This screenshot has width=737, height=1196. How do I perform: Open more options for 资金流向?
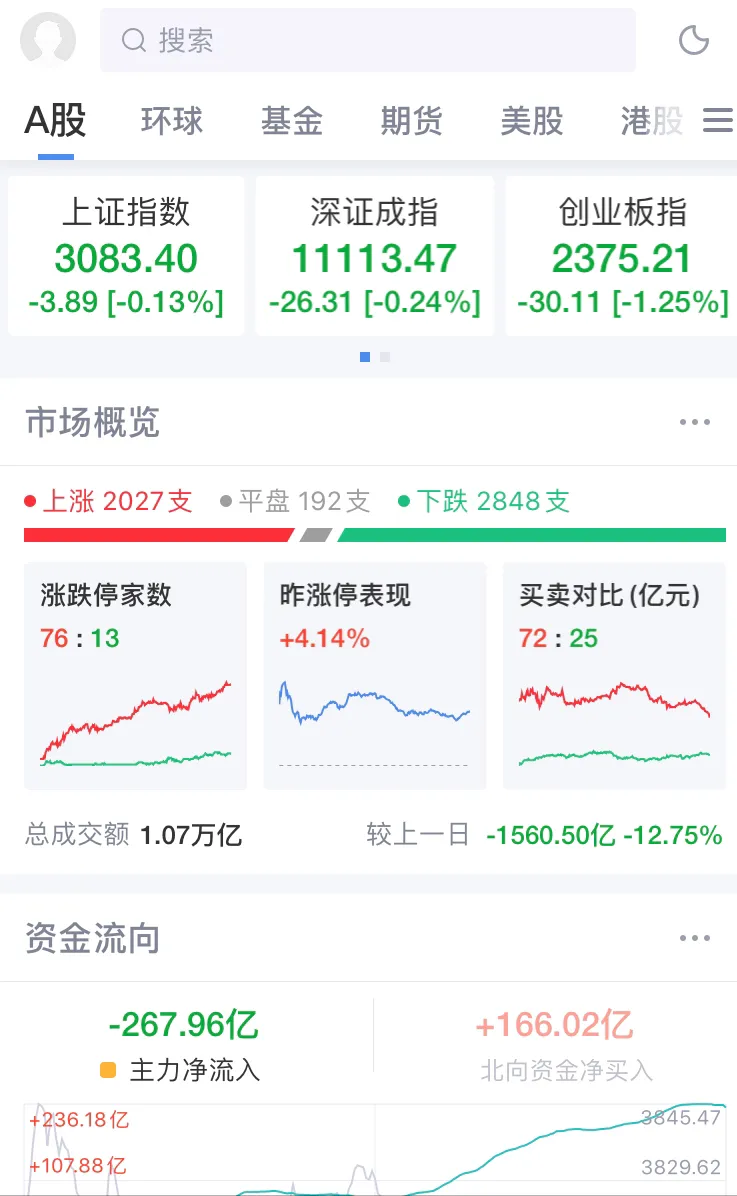tap(694, 938)
